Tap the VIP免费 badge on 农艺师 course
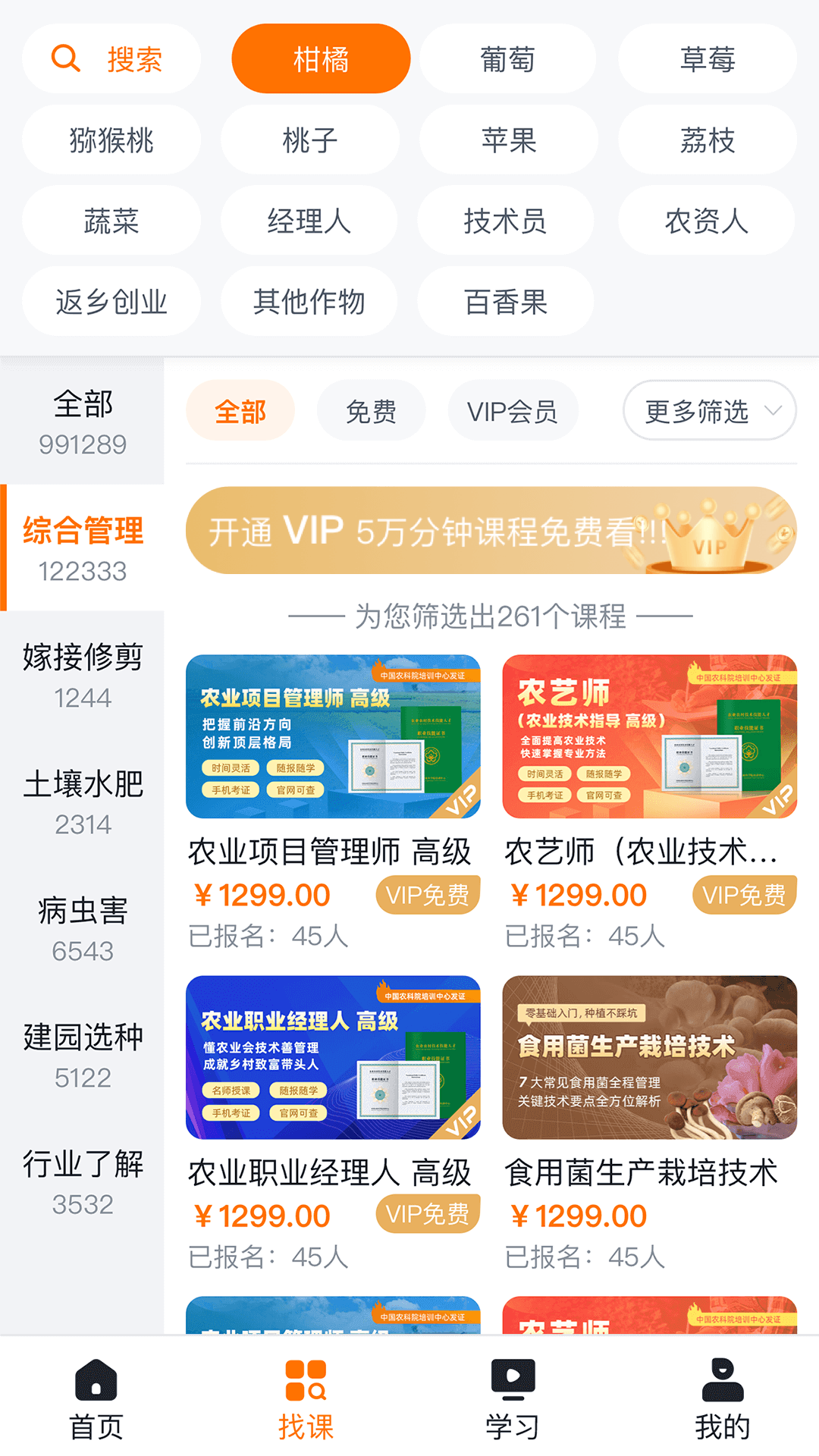The image size is (819, 1456). click(742, 895)
